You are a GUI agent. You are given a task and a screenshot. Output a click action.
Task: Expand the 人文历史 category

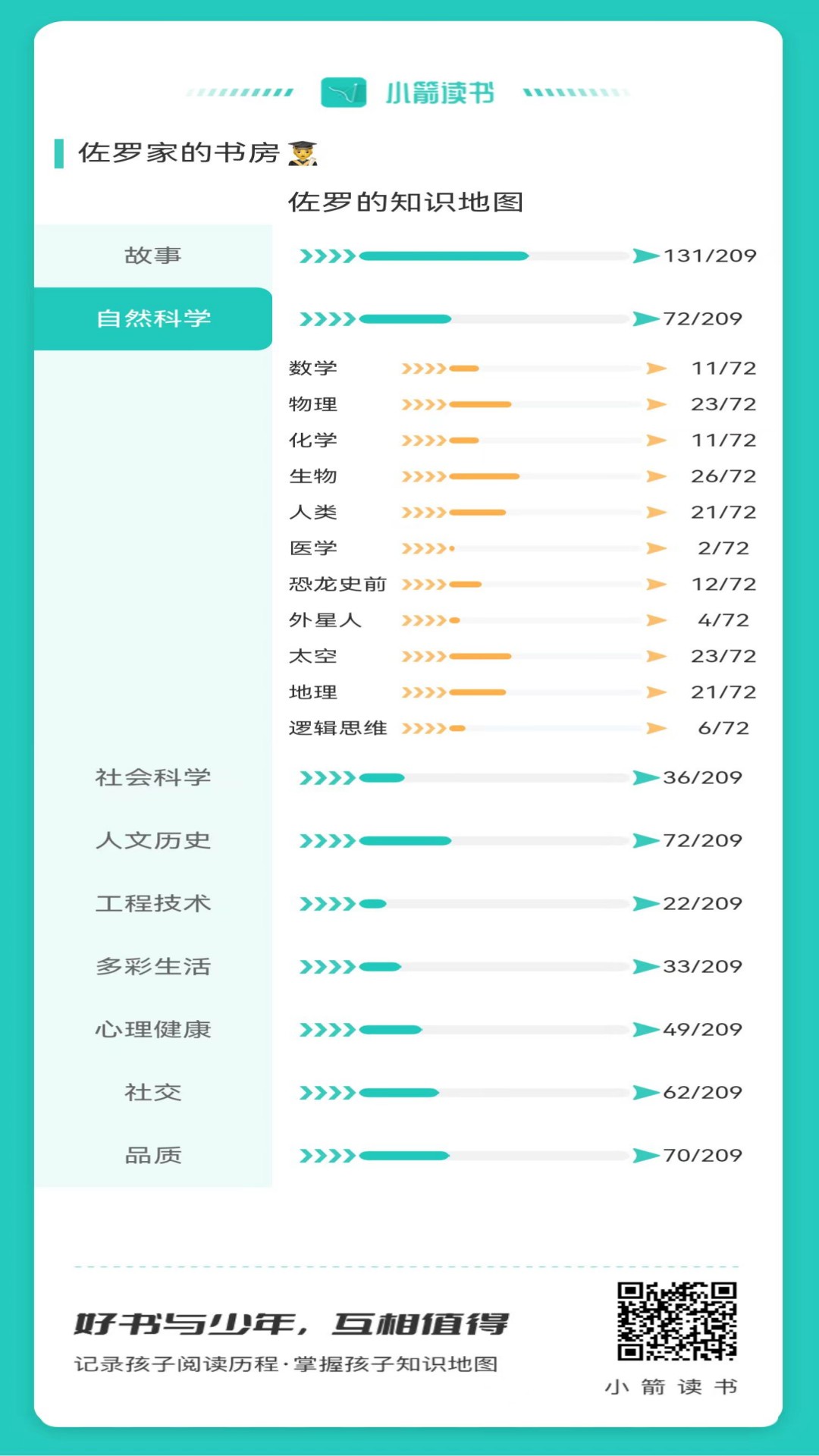pyautogui.click(x=154, y=839)
